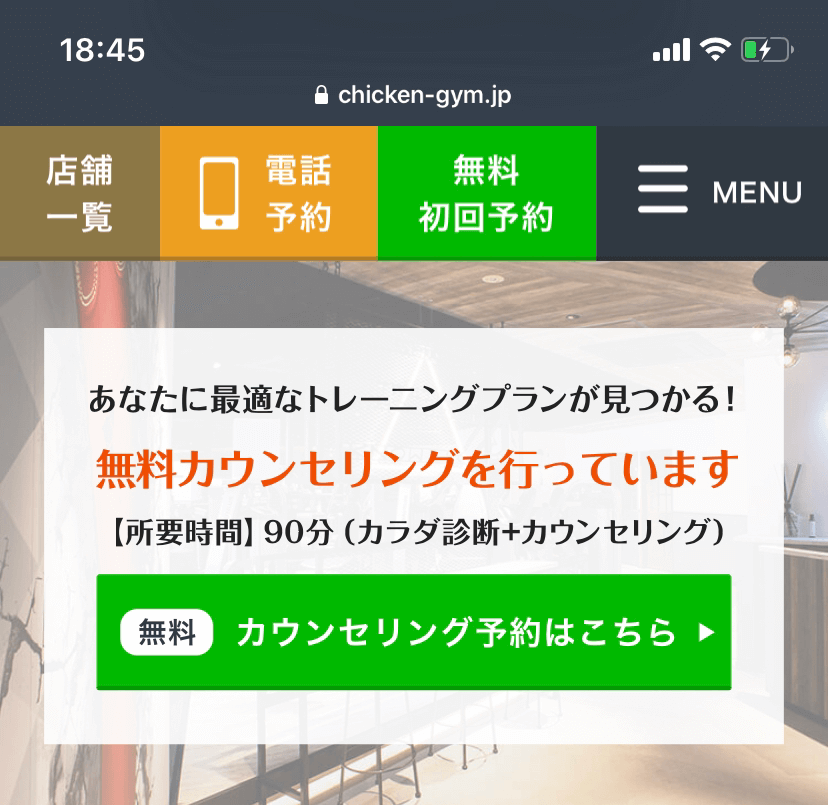
Task: Open the 店舗一覧 store list
Action: click(79, 193)
